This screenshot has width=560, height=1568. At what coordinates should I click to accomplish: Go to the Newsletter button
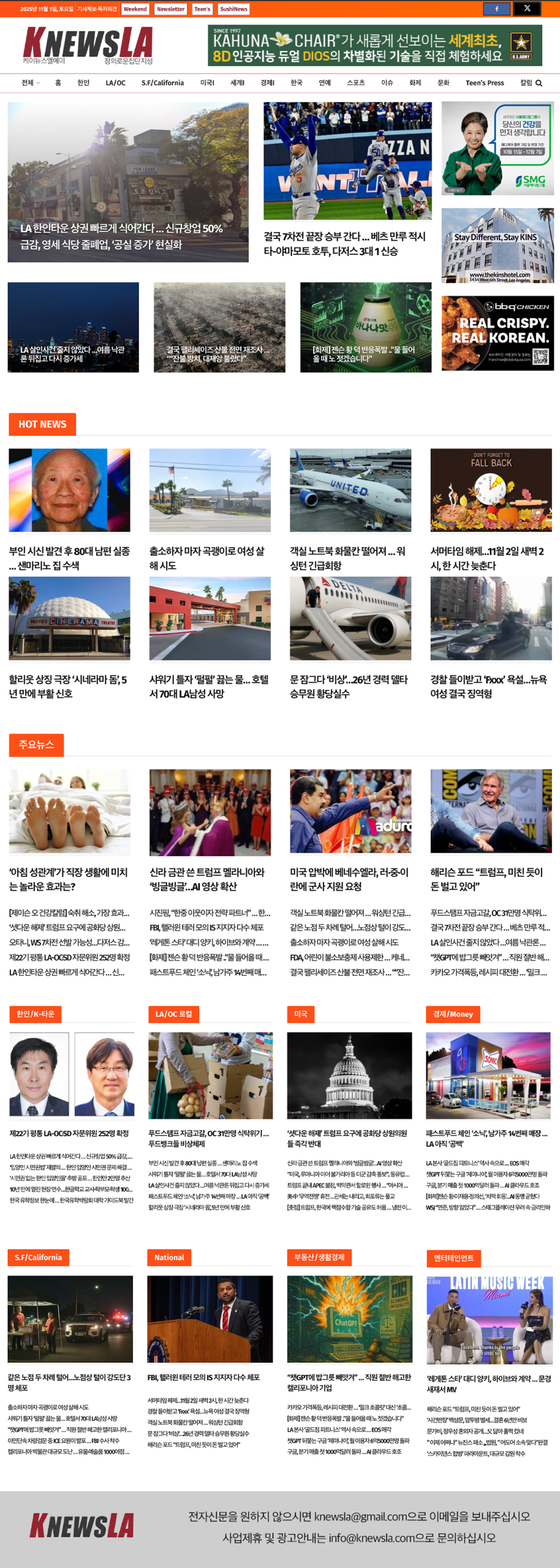click(x=170, y=9)
